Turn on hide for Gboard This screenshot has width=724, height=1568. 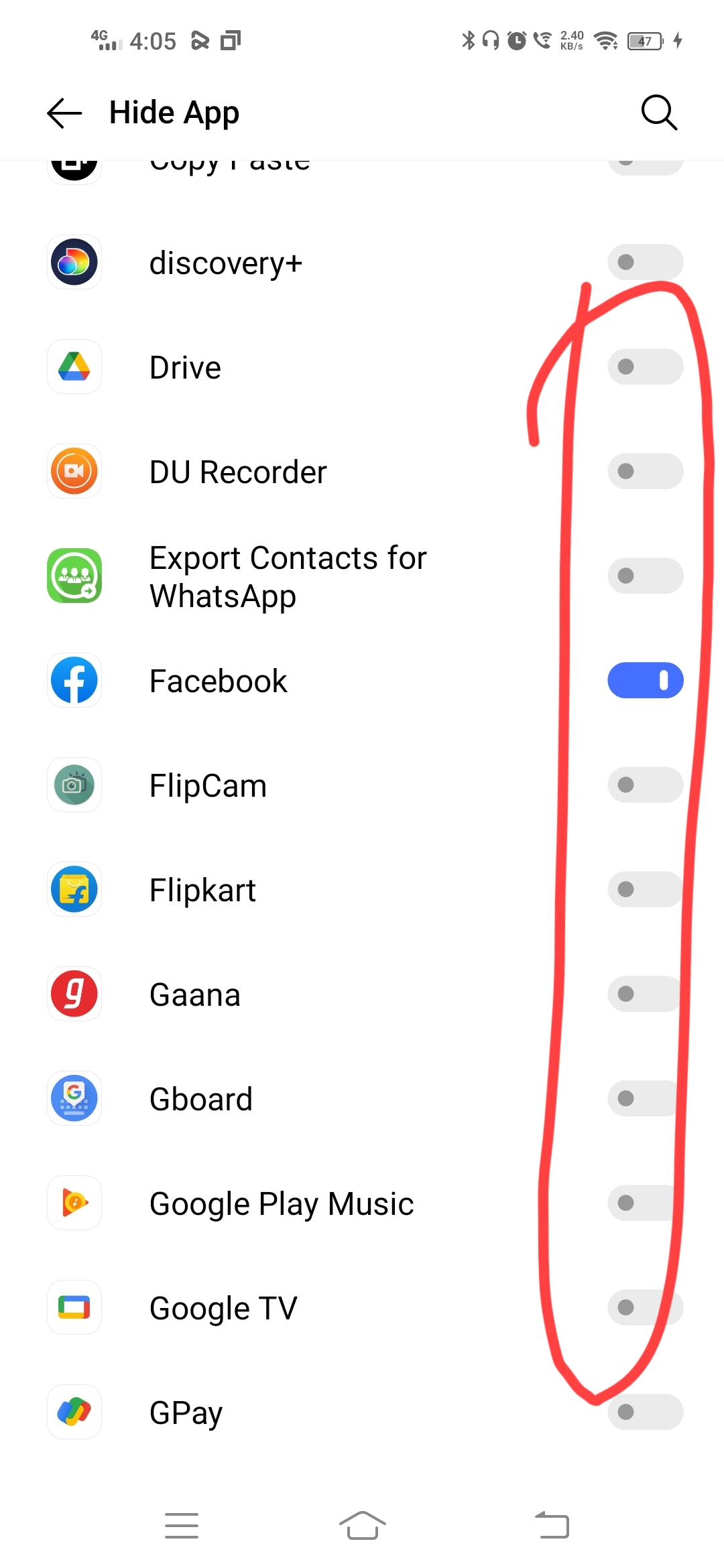coord(645,1098)
